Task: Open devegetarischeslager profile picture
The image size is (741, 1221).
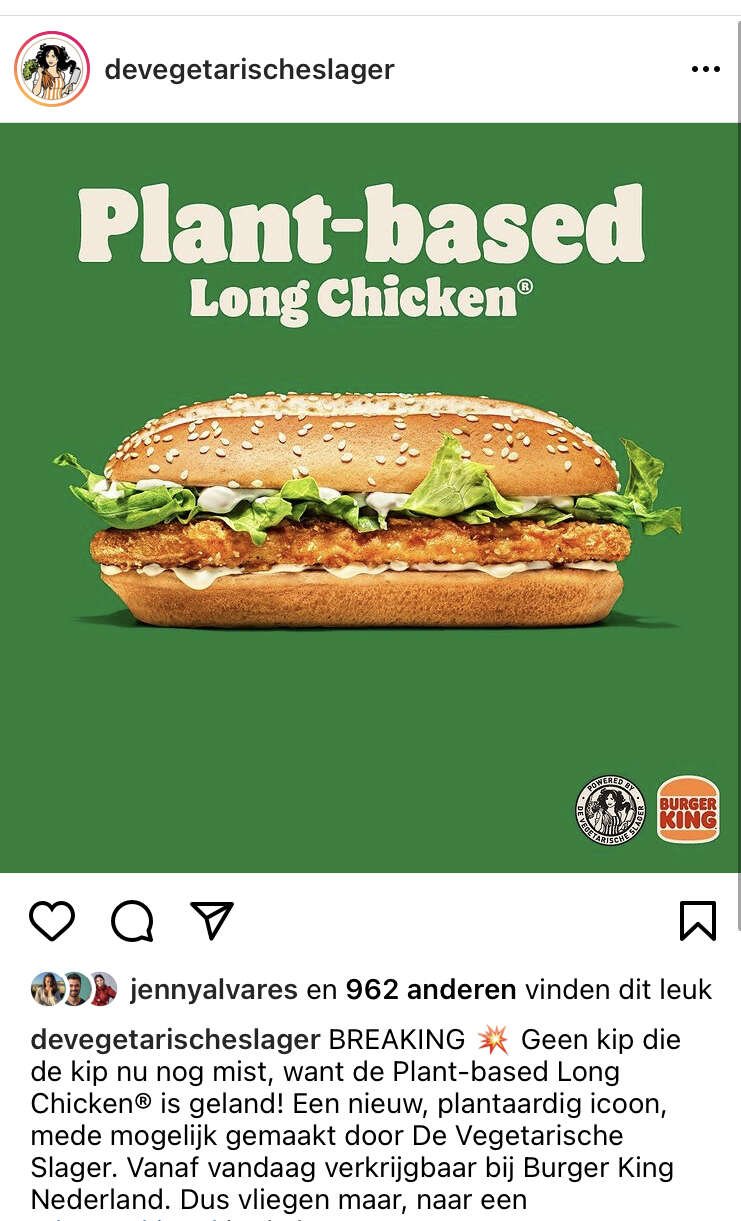Action: (x=52, y=69)
